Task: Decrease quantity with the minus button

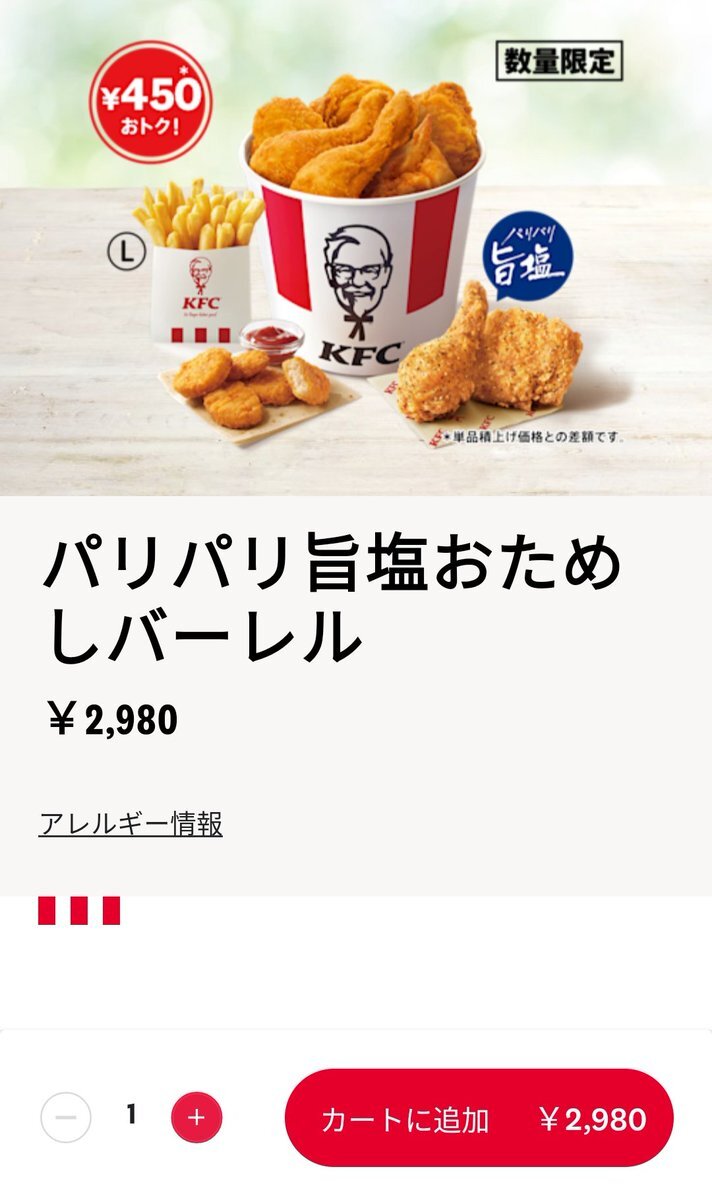Action: 66,1117
